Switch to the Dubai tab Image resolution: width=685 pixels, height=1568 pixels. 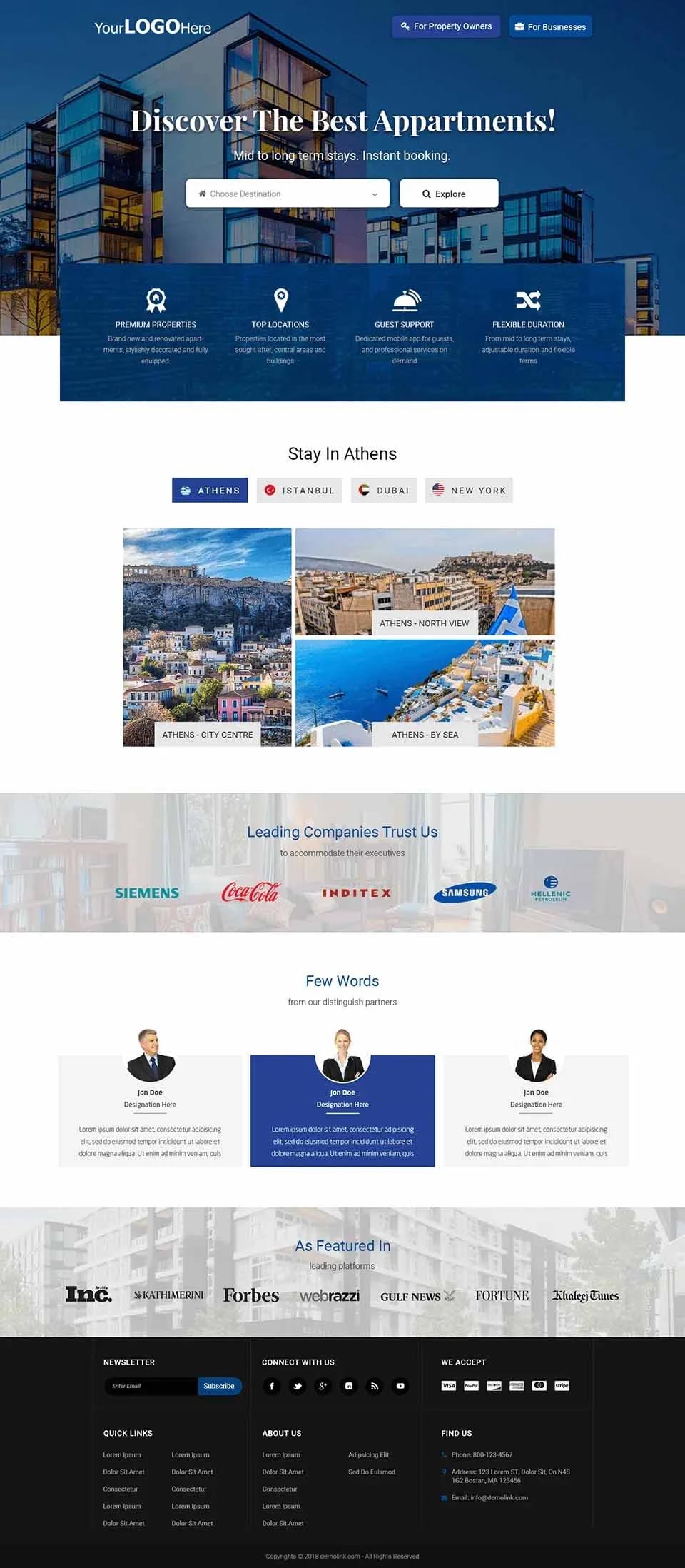tap(384, 491)
